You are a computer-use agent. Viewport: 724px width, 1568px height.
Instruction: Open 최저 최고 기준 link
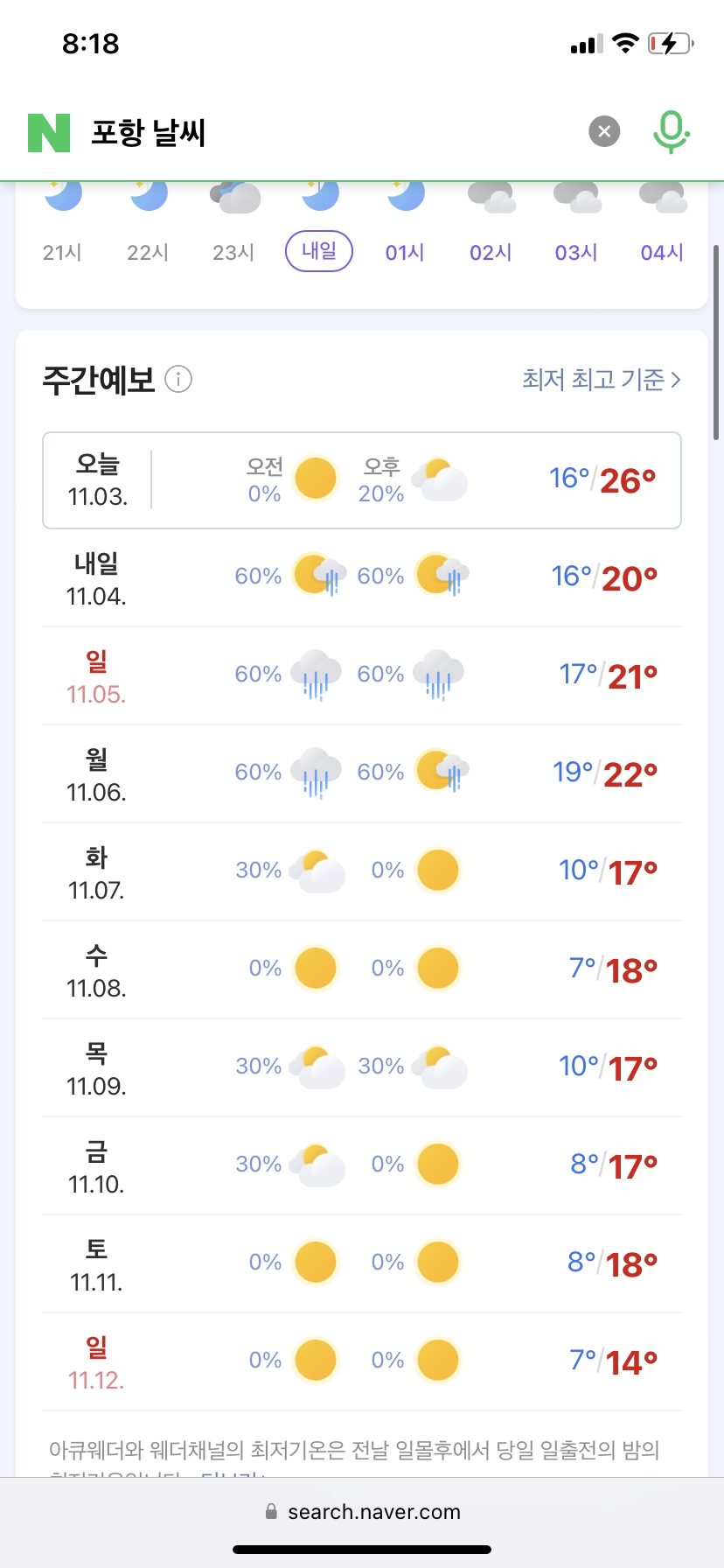601,380
